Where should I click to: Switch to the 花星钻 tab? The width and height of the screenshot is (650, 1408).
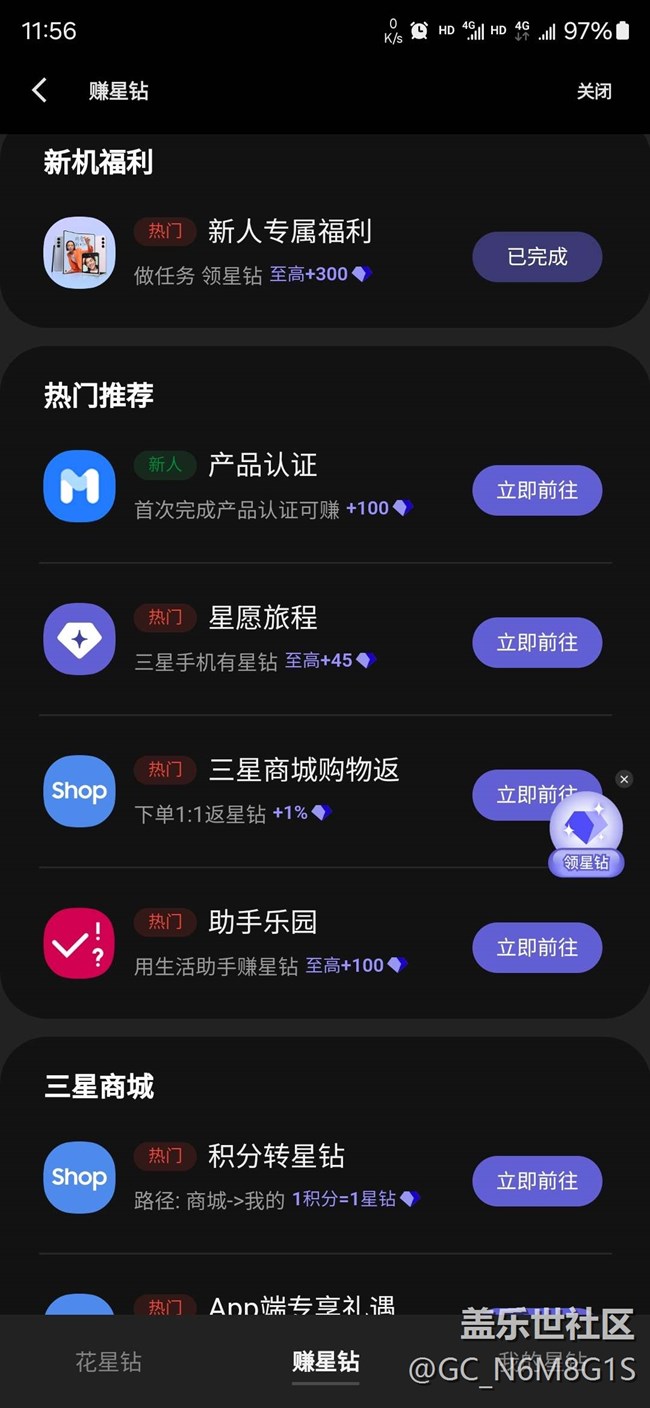pyautogui.click(x=109, y=1362)
